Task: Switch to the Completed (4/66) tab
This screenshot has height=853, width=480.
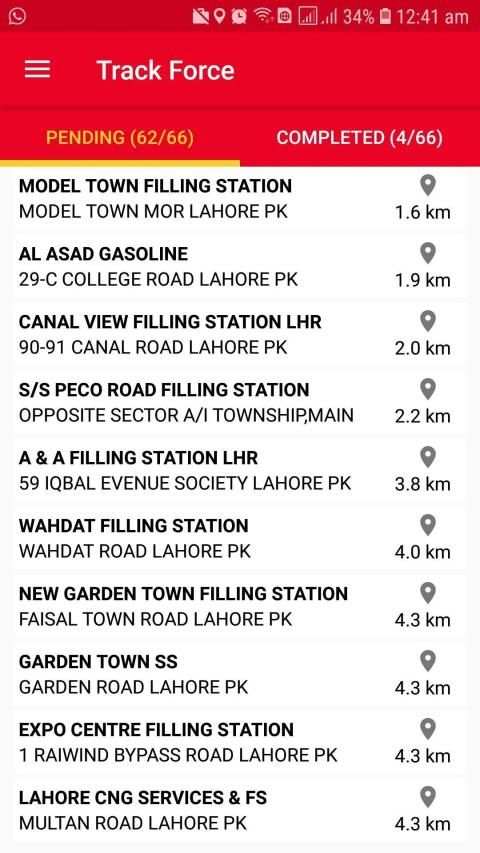Action: click(x=360, y=138)
